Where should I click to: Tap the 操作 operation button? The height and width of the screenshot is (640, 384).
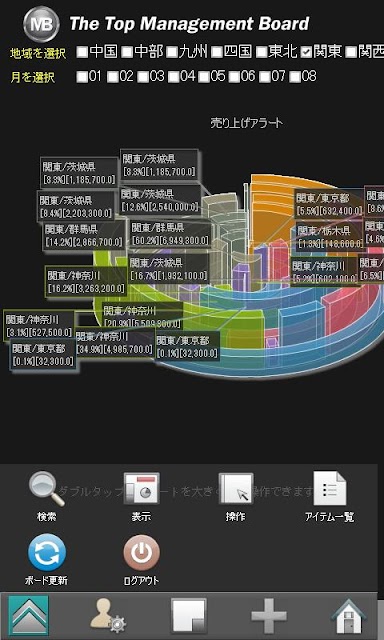point(236,496)
